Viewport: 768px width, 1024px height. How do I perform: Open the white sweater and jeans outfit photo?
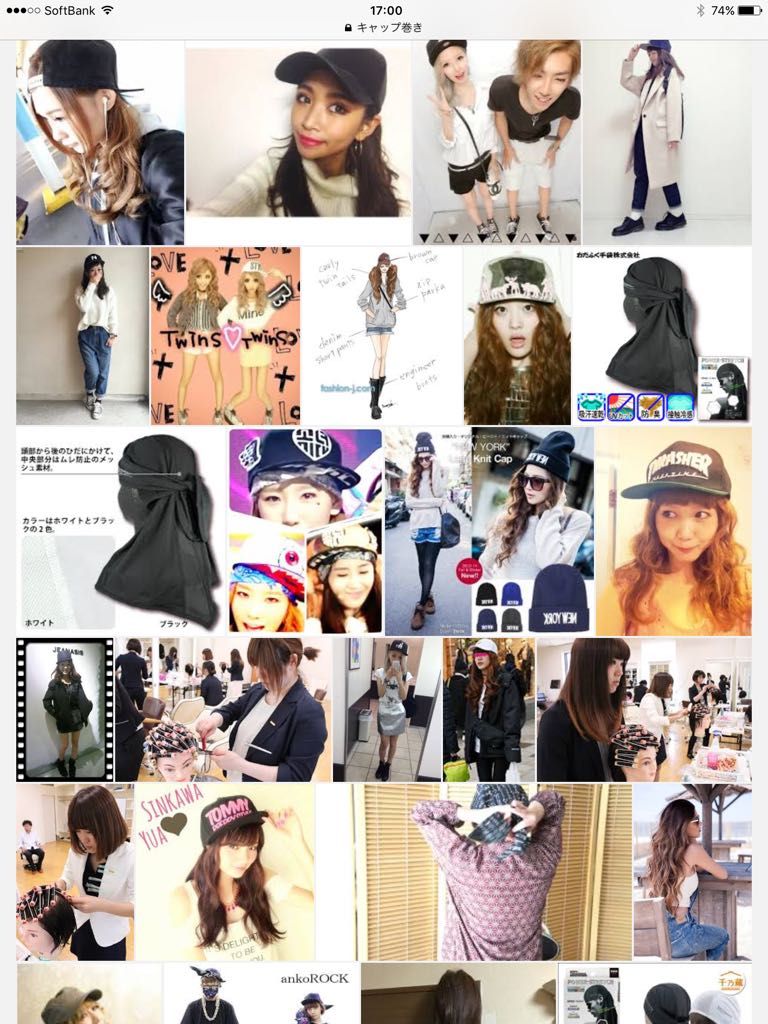coord(82,336)
